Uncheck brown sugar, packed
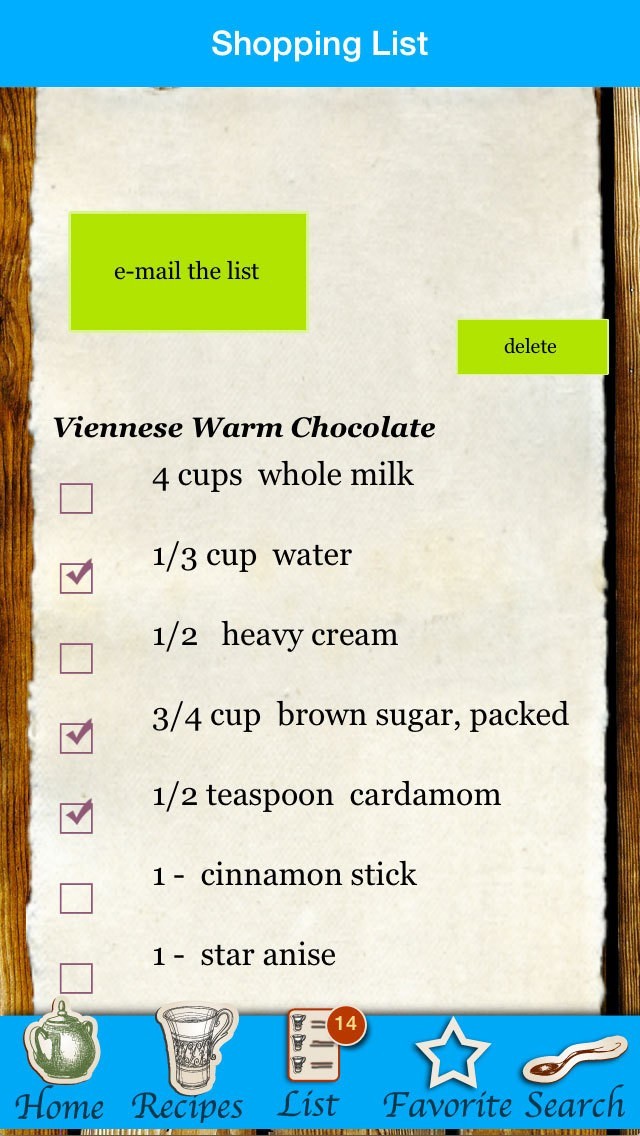Viewport: 640px width, 1136px height. coord(77,737)
